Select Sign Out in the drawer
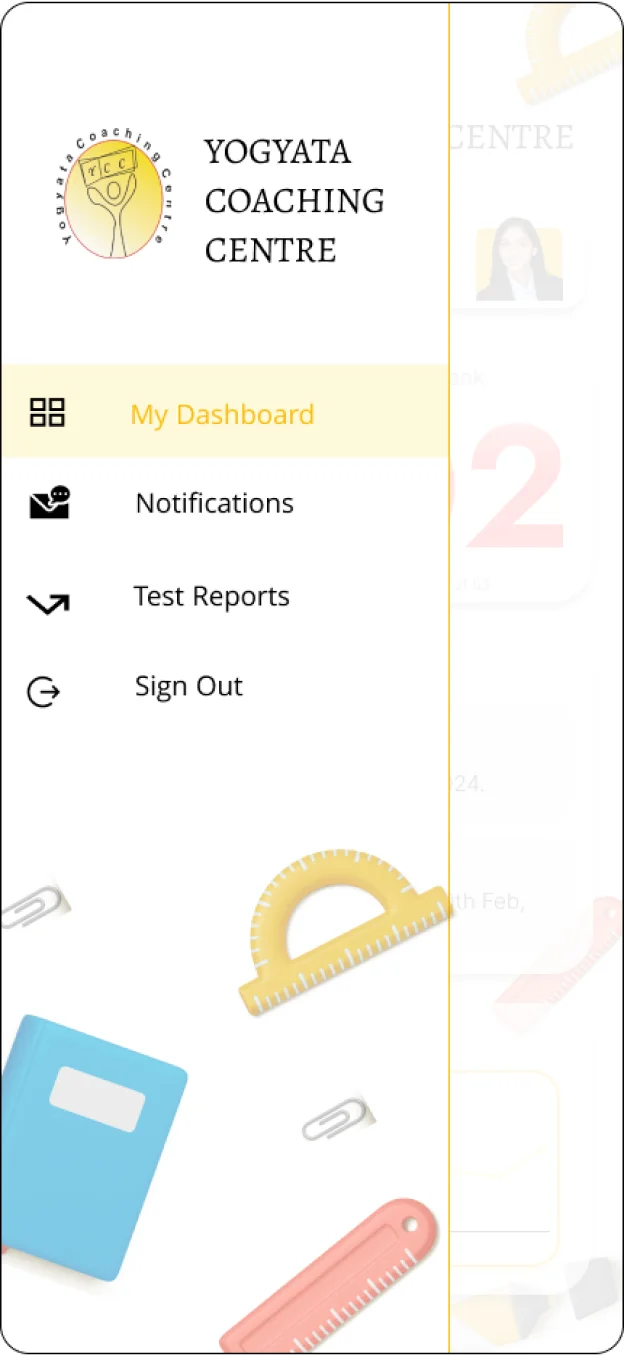 (x=188, y=687)
